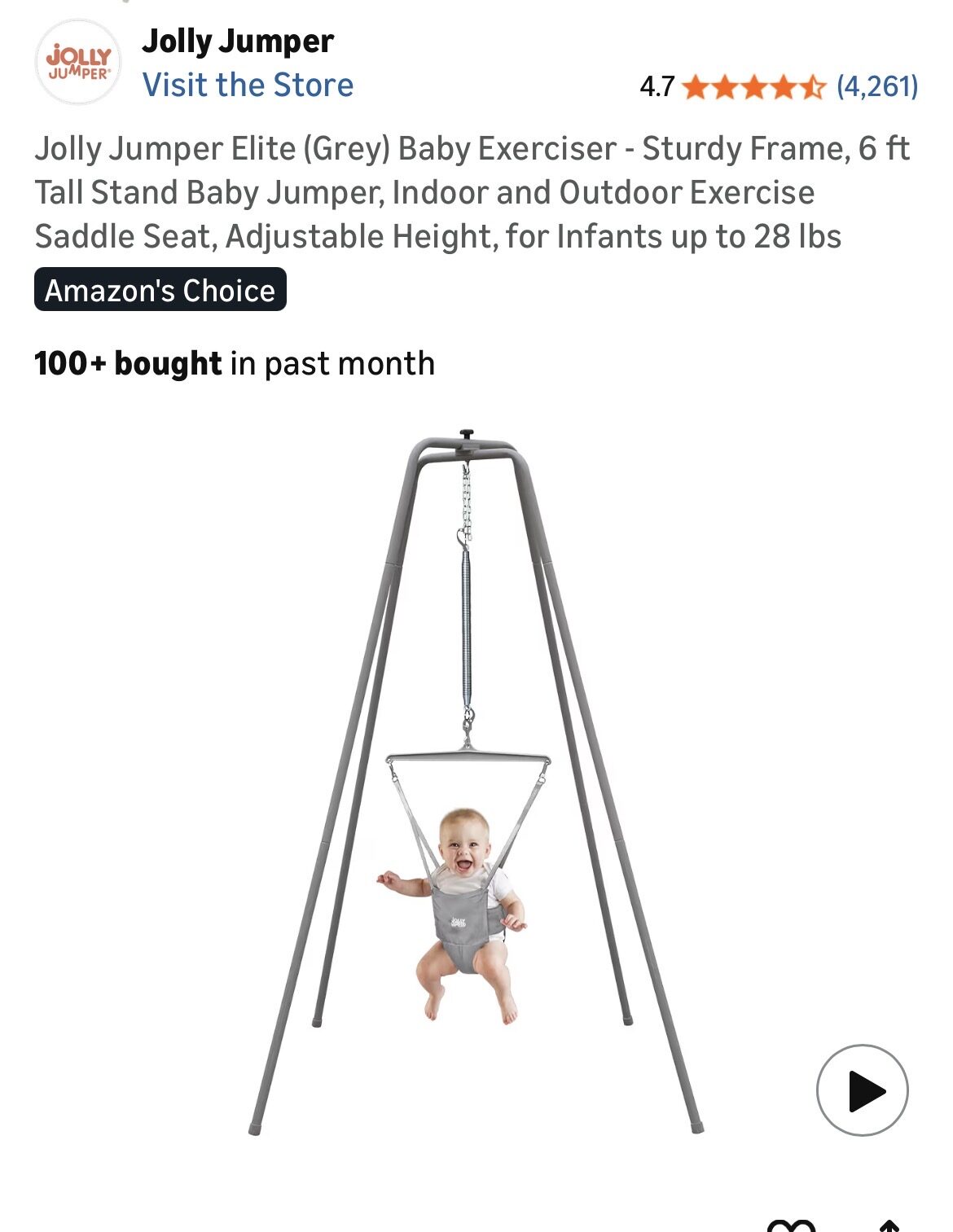This screenshot has height=1232, width=953.
Task: Play the product video
Action: point(862,1090)
